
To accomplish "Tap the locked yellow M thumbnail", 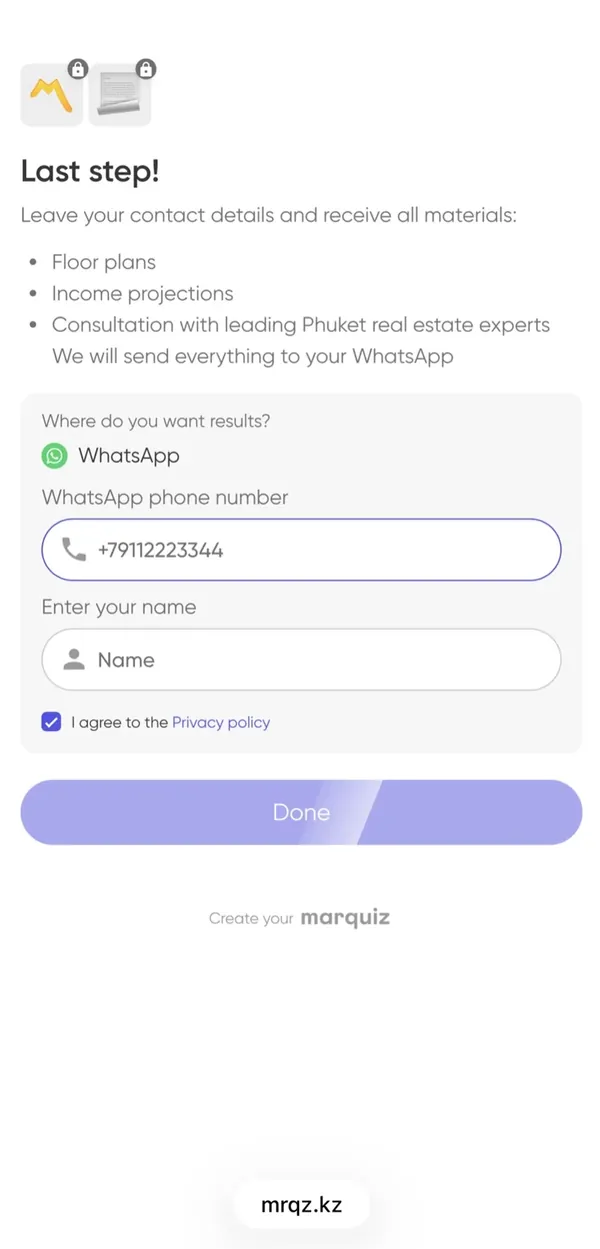I will click(x=52, y=94).
